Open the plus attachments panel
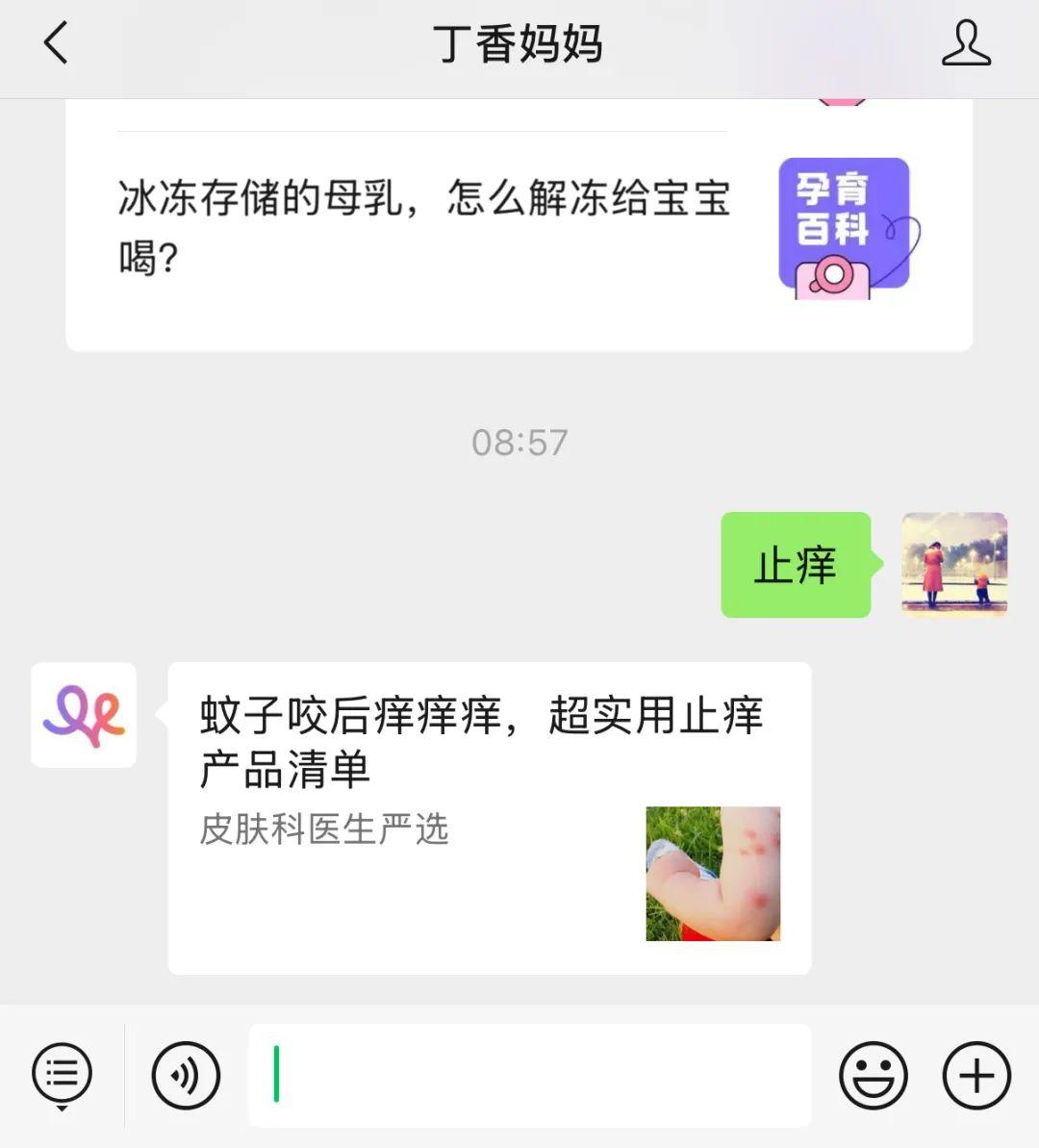The height and width of the screenshot is (1148, 1039). 976,1075
